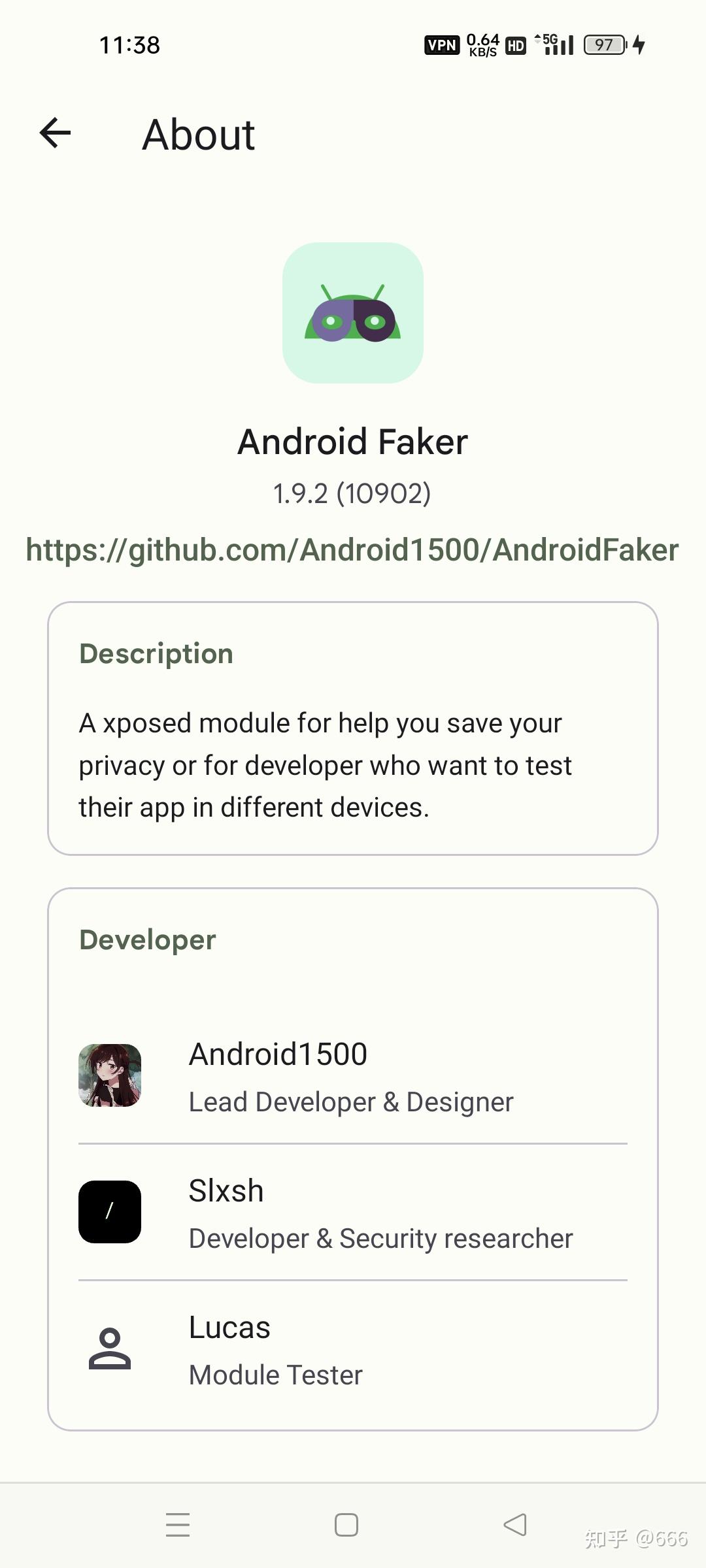
Task: Expand the Description card
Action: tap(353, 728)
